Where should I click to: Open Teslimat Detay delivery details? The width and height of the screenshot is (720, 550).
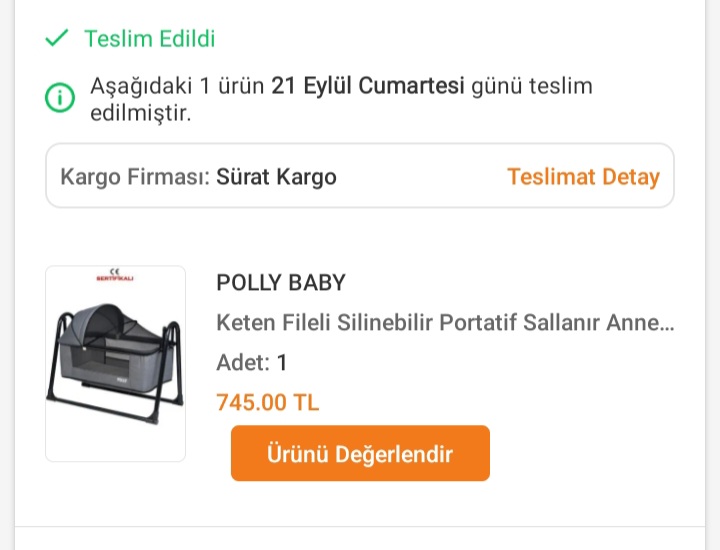(x=583, y=177)
